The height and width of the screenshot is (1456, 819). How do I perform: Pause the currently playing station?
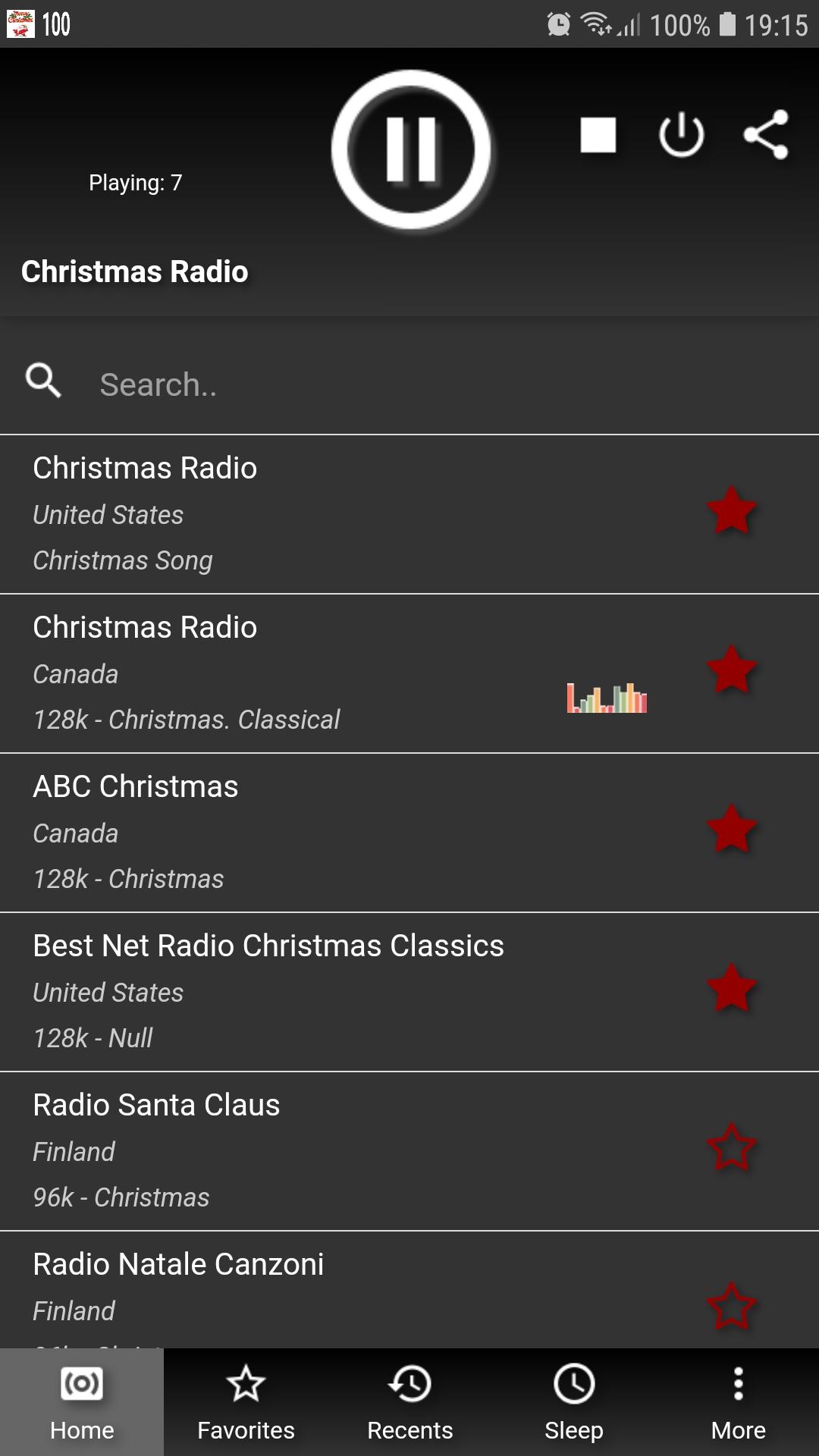click(x=411, y=149)
